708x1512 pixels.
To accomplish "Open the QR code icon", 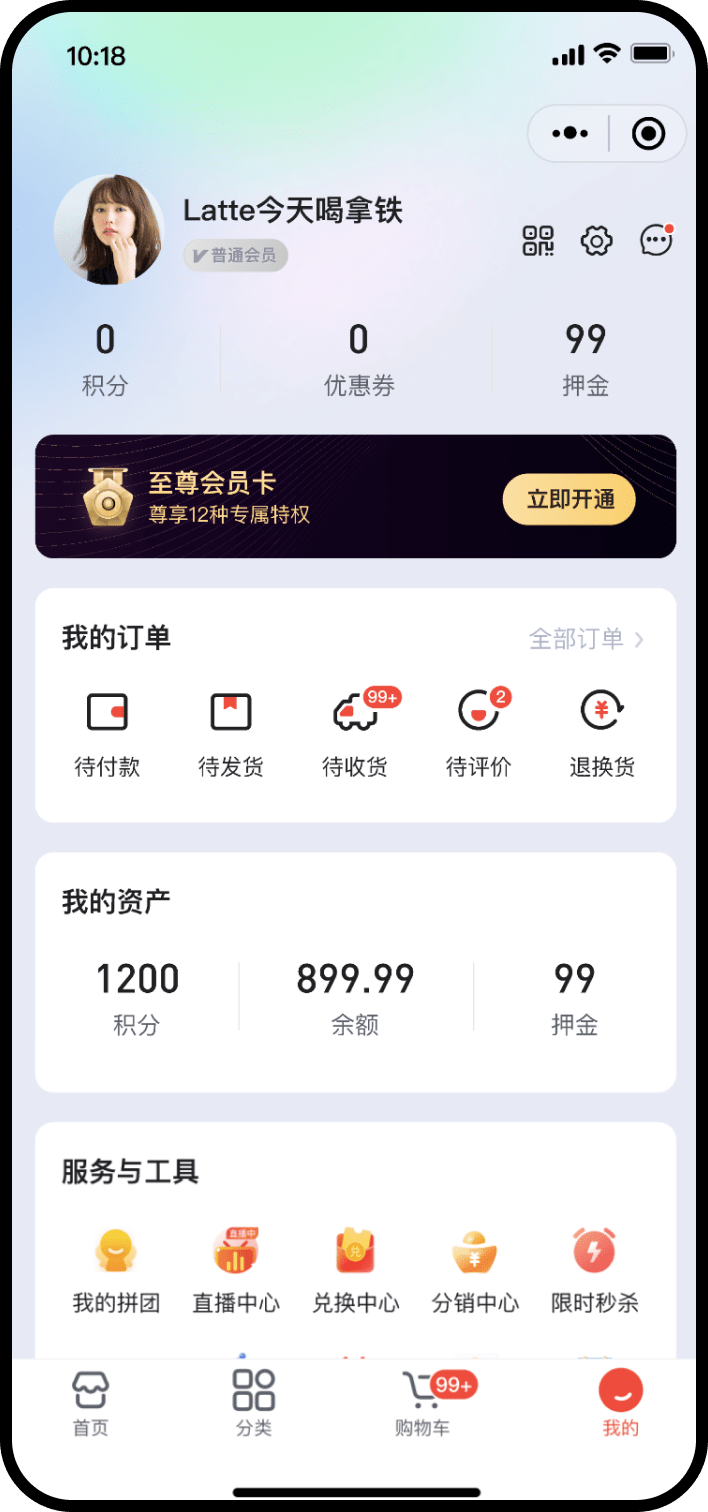I will (538, 241).
